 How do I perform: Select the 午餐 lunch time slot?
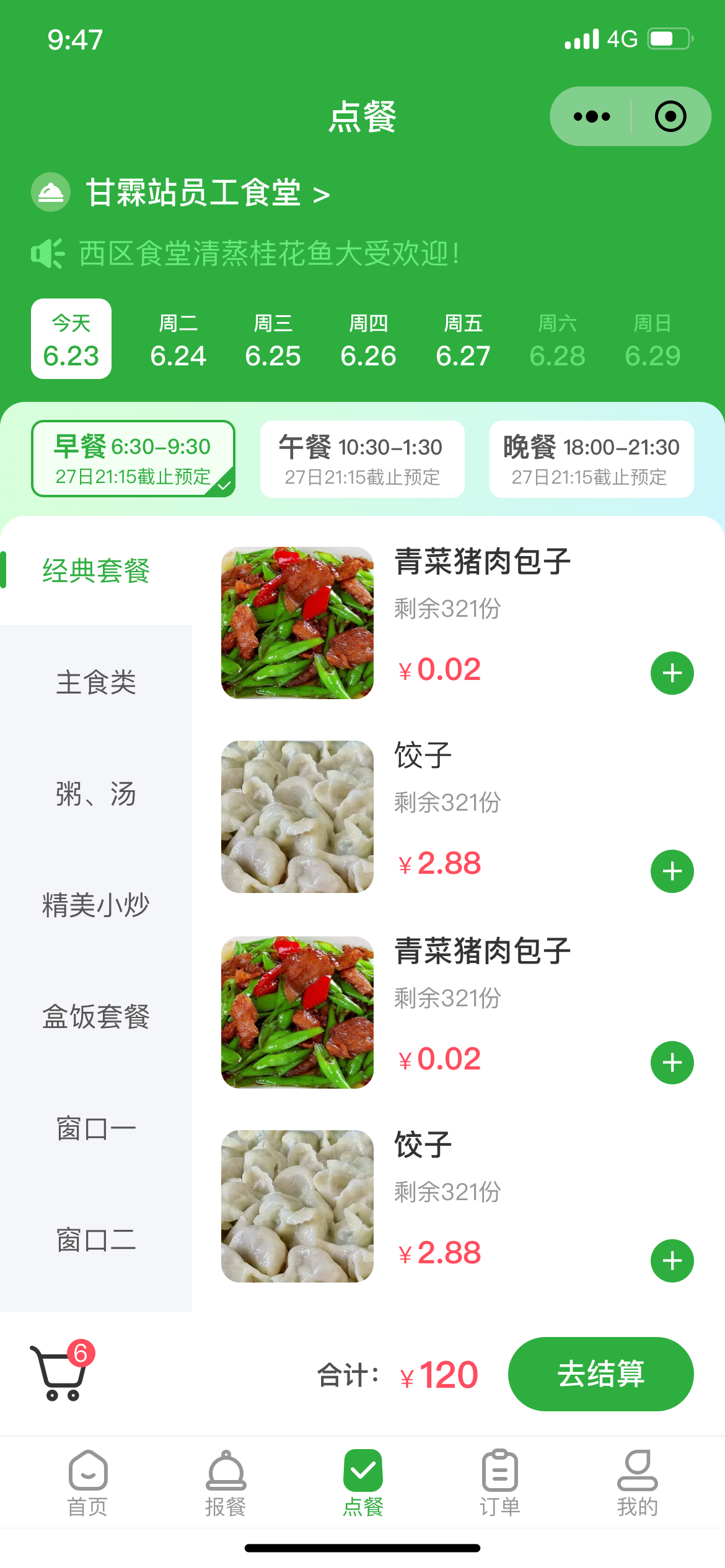(x=362, y=458)
